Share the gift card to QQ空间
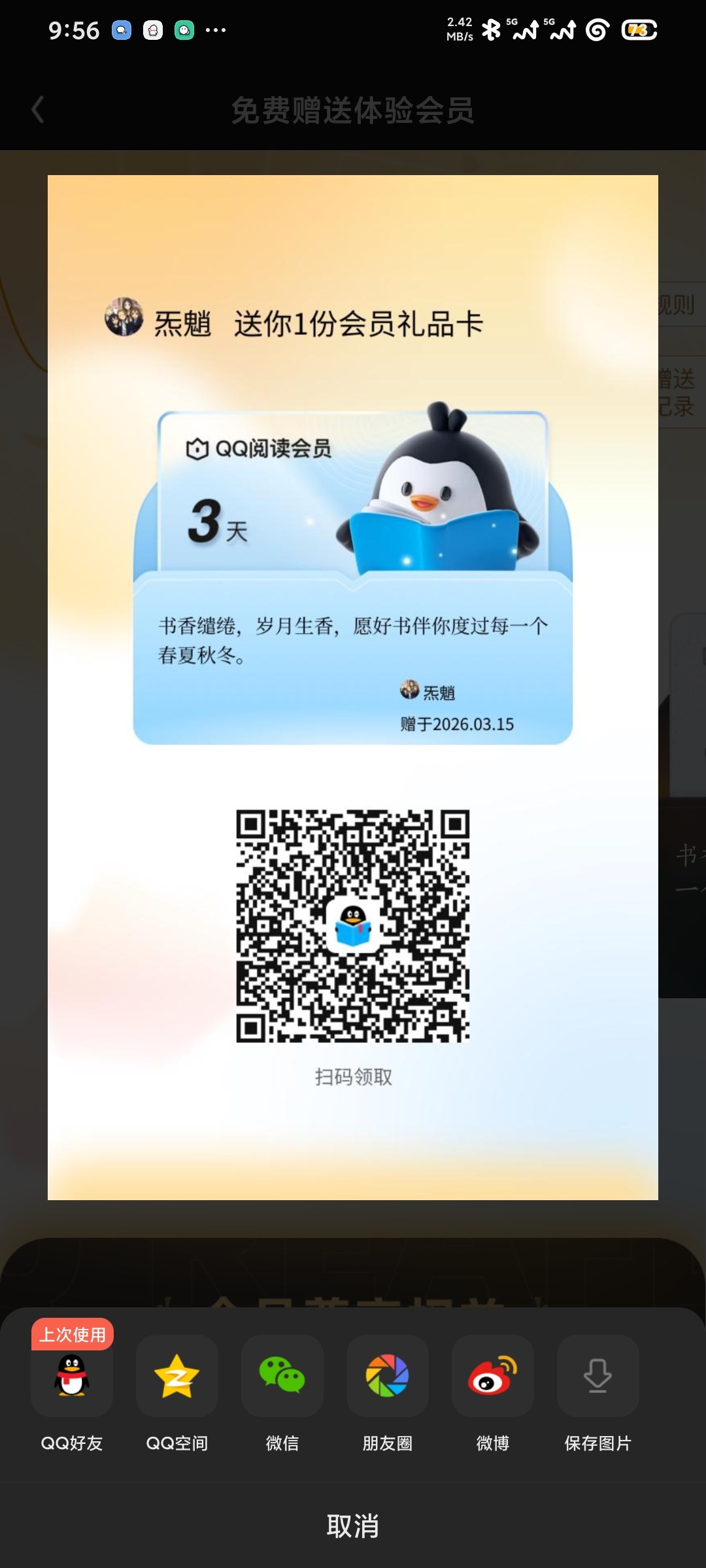The image size is (706, 1568). (177, 1376)
